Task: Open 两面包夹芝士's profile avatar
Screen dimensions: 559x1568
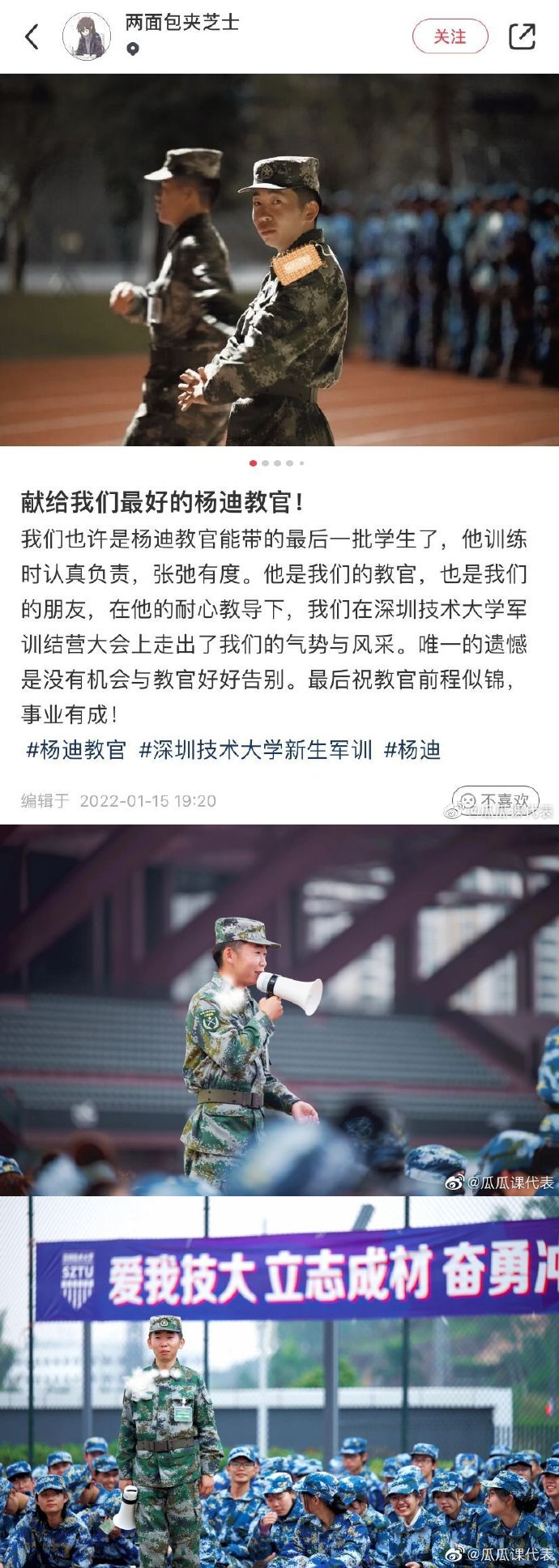Action: click(x=87, y=36)
